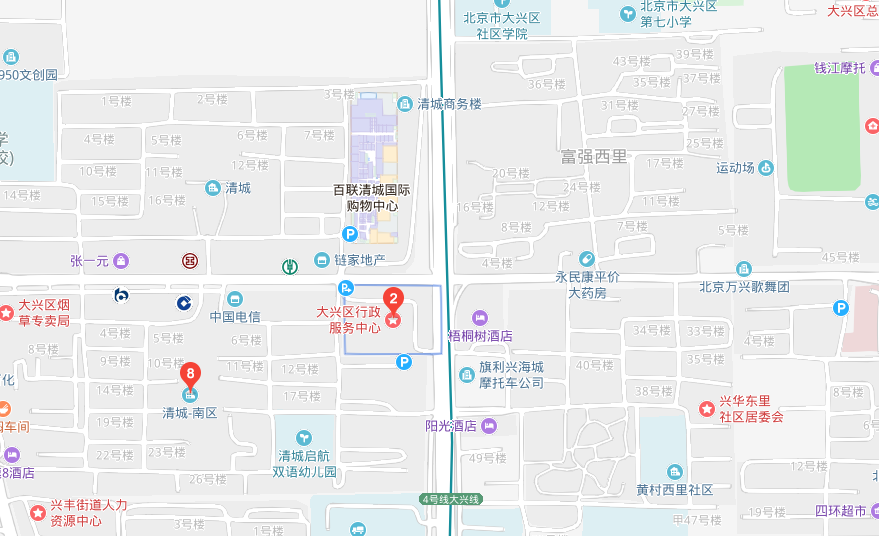Open 阳光酒店 hotel marker

(x=487, y=425)
